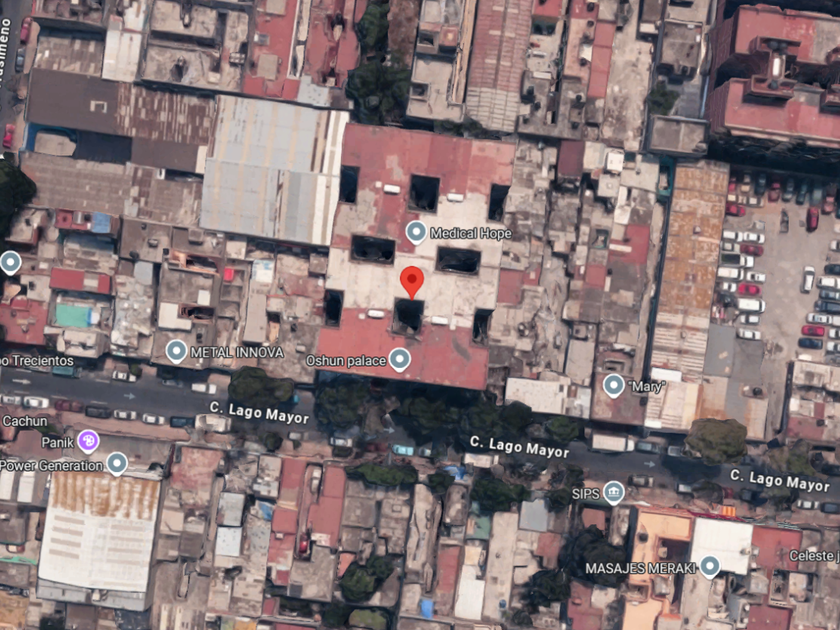Select the SIPS location marker
The width and height of the screenshot is (840, 630).
click(613, 492)
